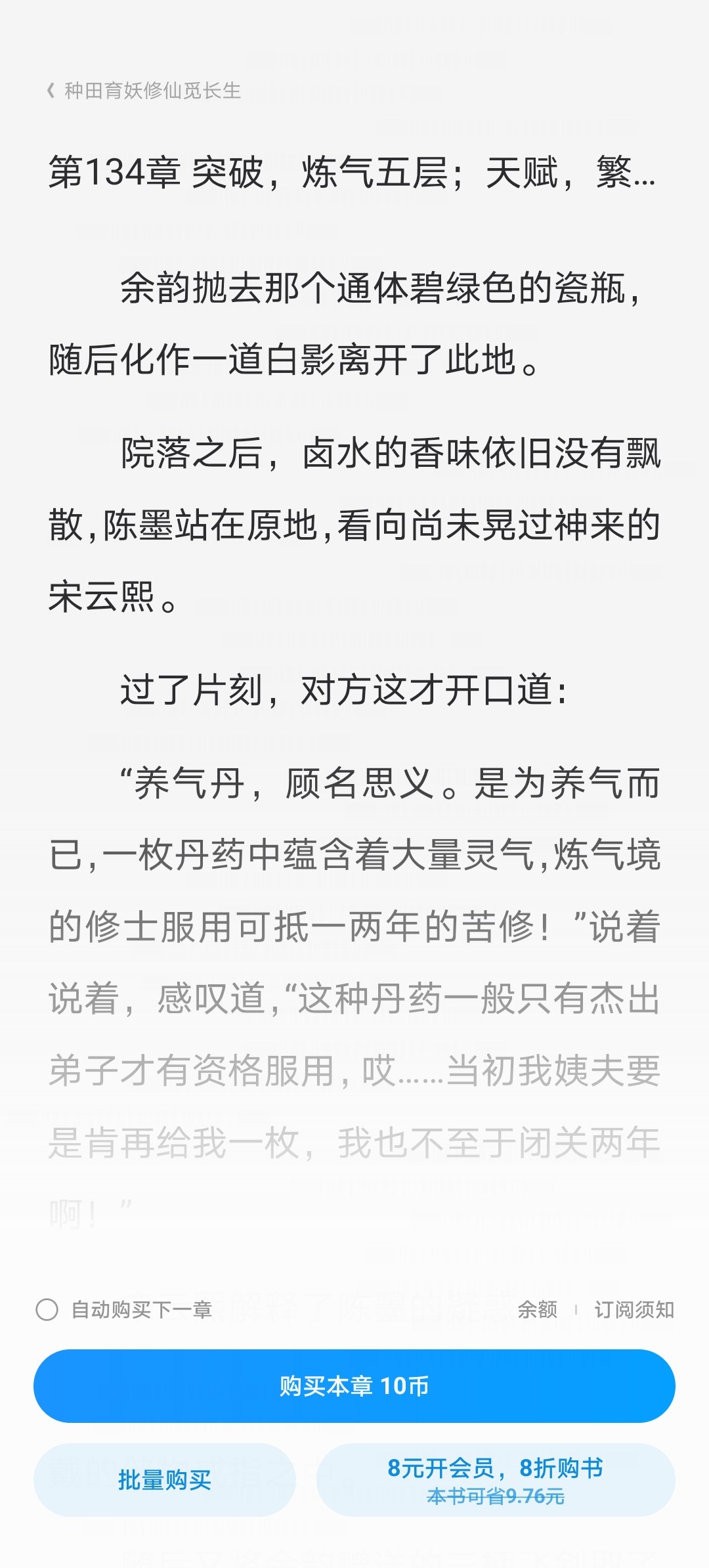Buy this chapter for 10币
The height and width of the screenshot is (1568, 709).
click(x=354, y=1385)
